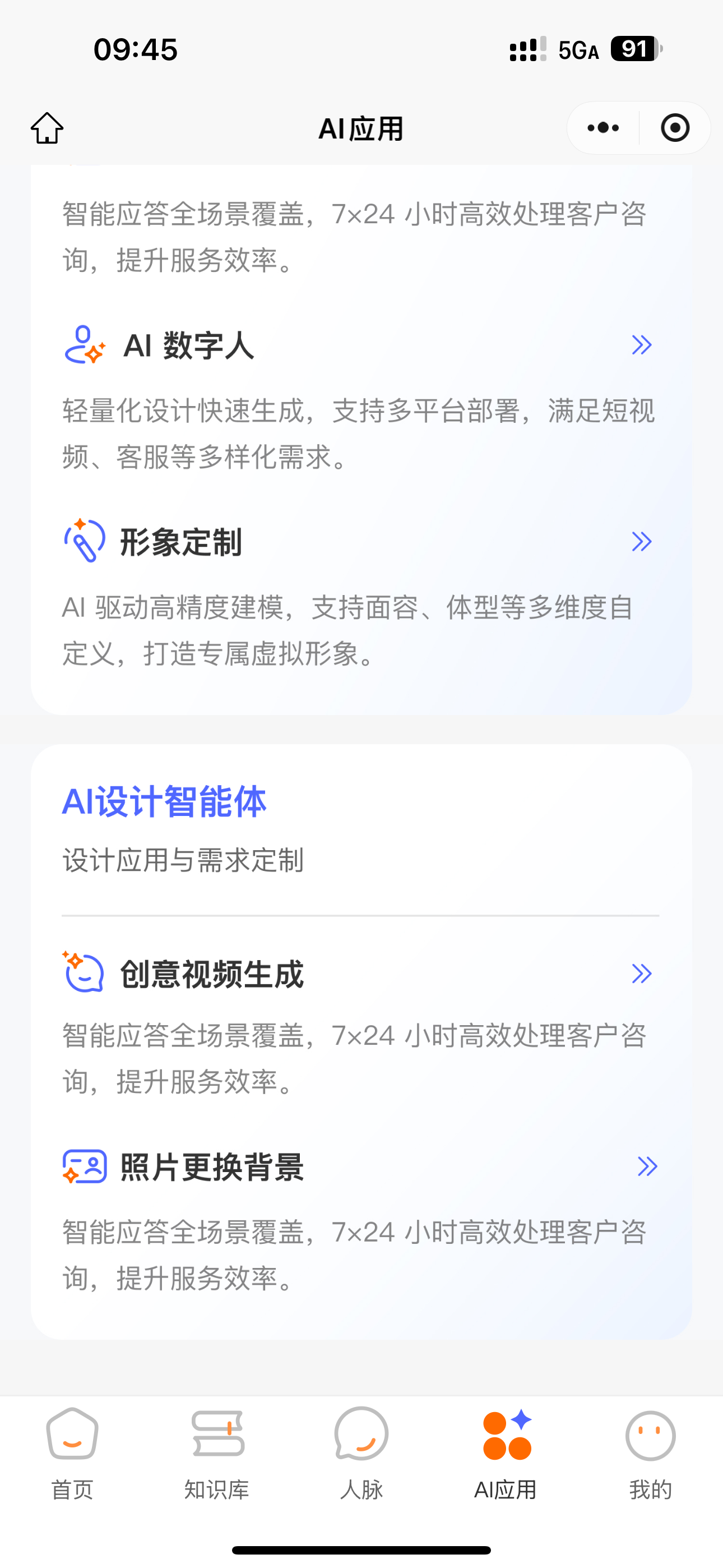The image size is (723, 1568).
Task: Open 创意视频生成 feature
Action: click(361, 974)
